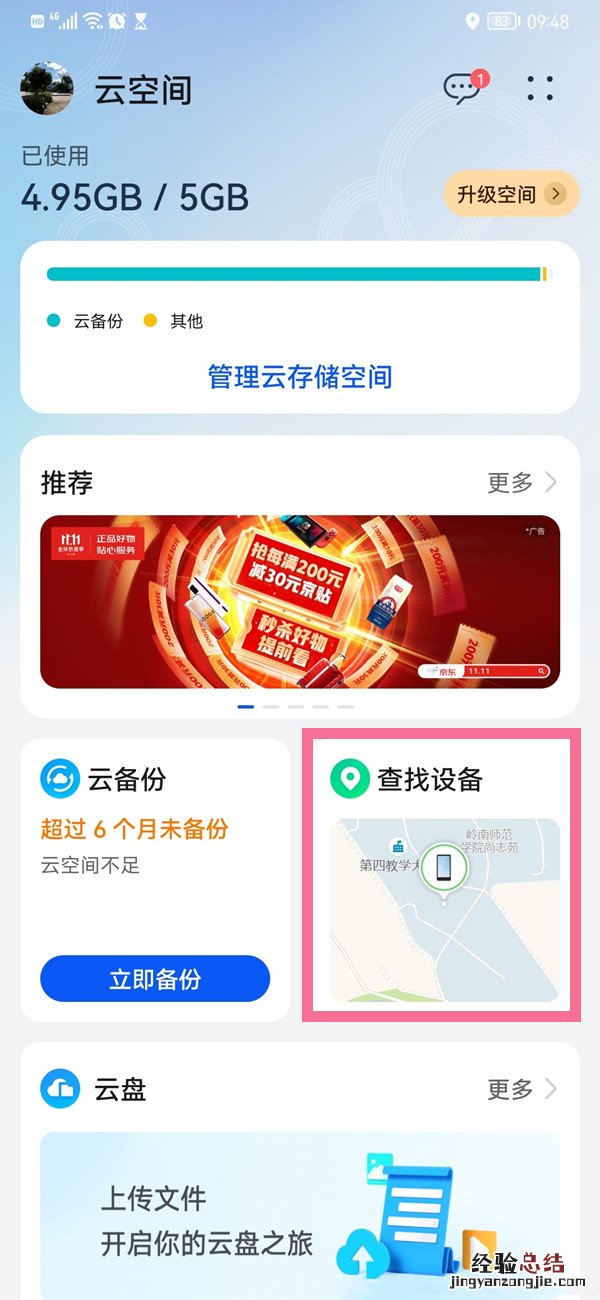The image size is (600, 1300).
Task: Open the four-dot more menu
Action: click(x=540, y=89)
